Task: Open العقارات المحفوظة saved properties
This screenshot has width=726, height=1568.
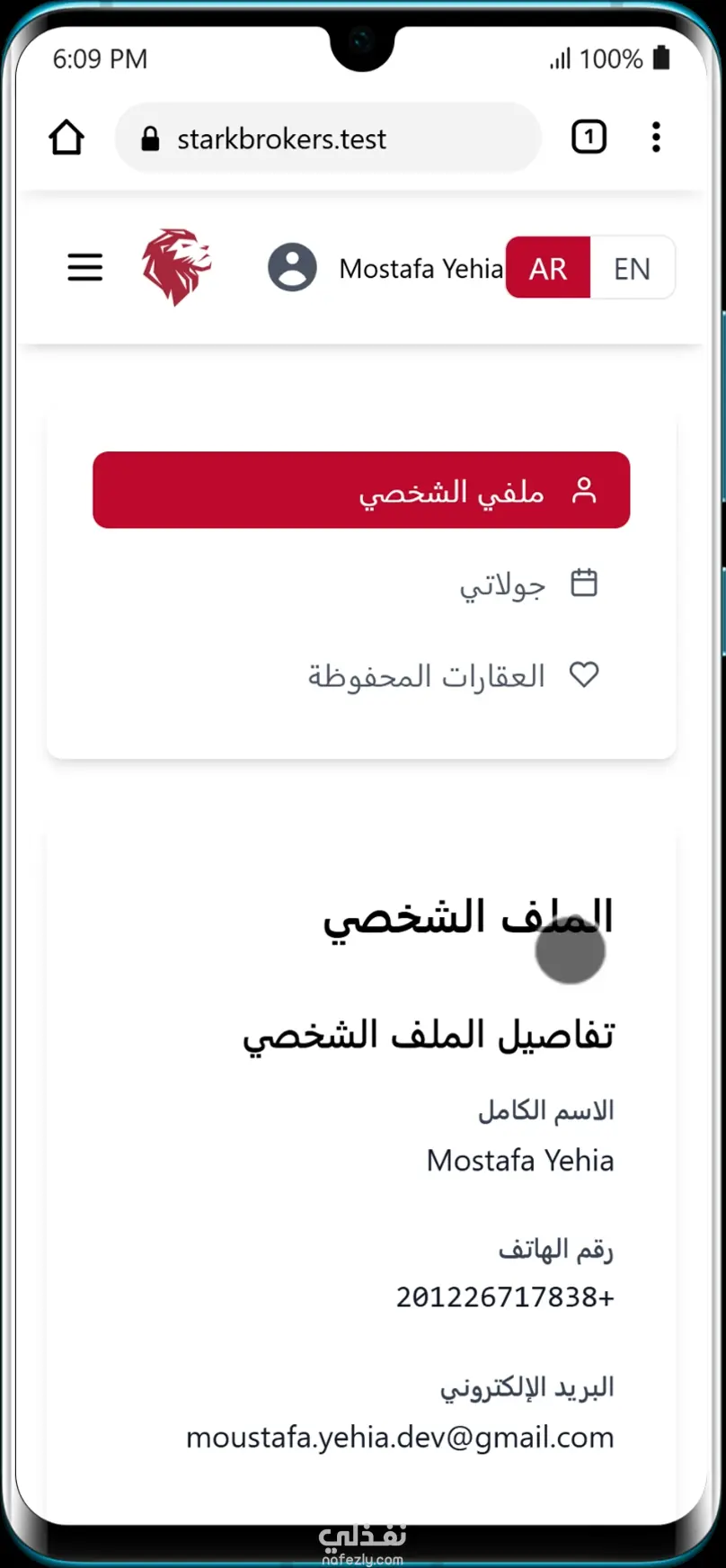Action: coord(452,675)
